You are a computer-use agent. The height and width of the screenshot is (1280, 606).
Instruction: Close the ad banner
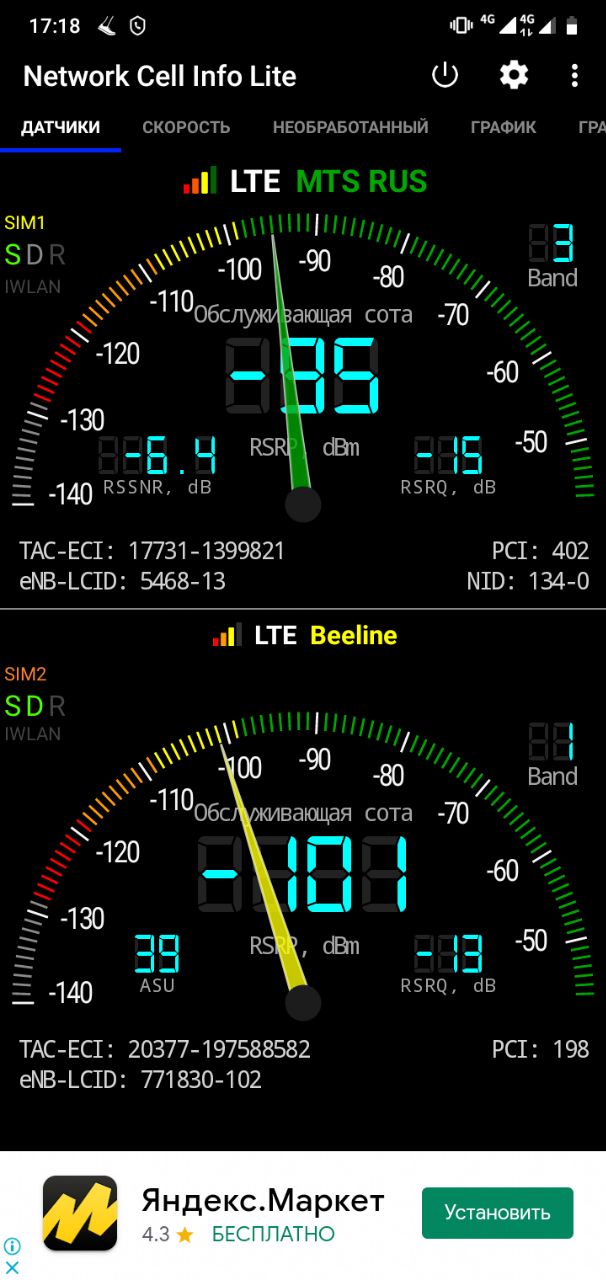(13, 1267)
